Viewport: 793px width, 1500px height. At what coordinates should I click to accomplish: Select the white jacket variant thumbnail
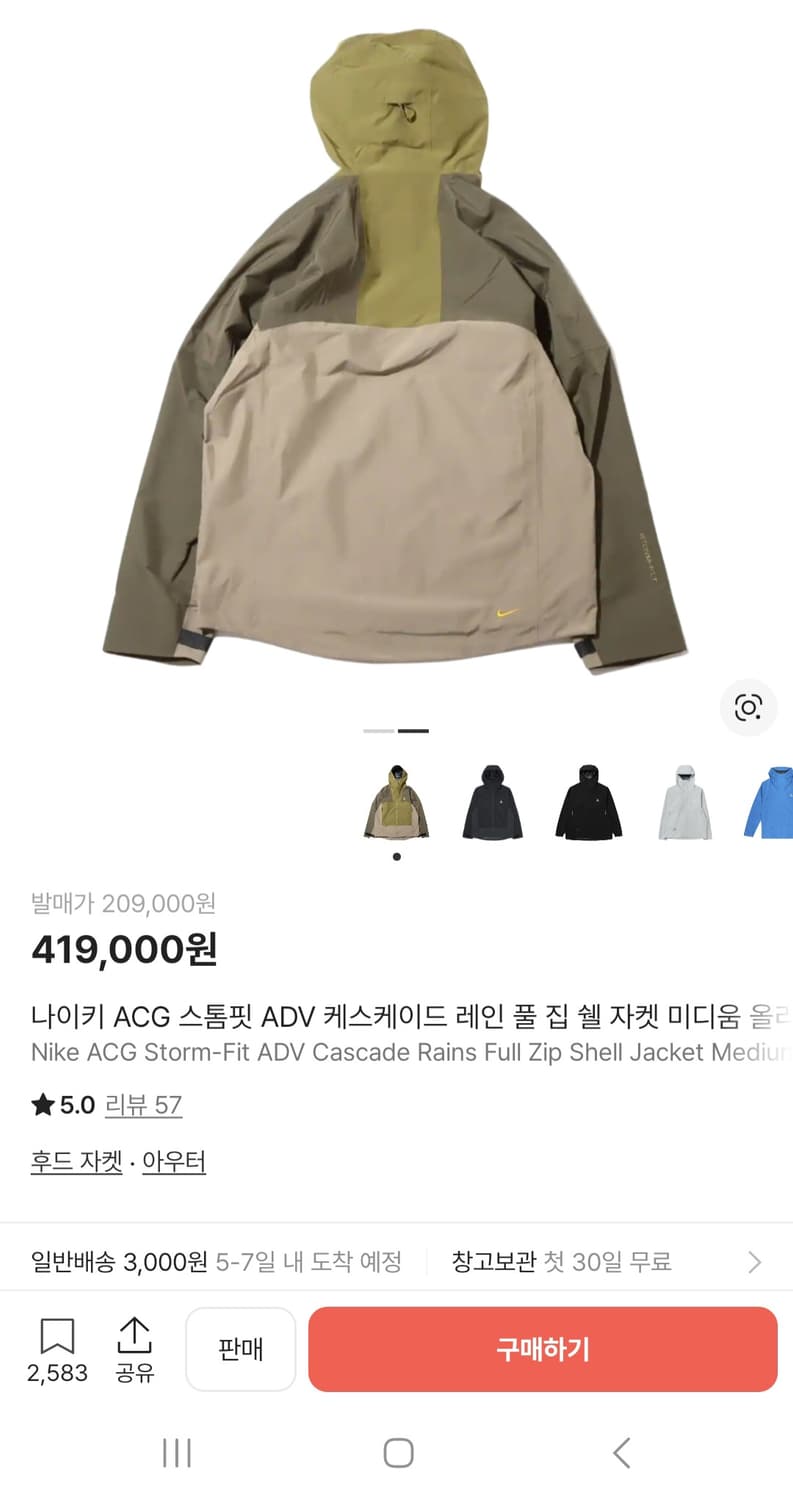683,805
